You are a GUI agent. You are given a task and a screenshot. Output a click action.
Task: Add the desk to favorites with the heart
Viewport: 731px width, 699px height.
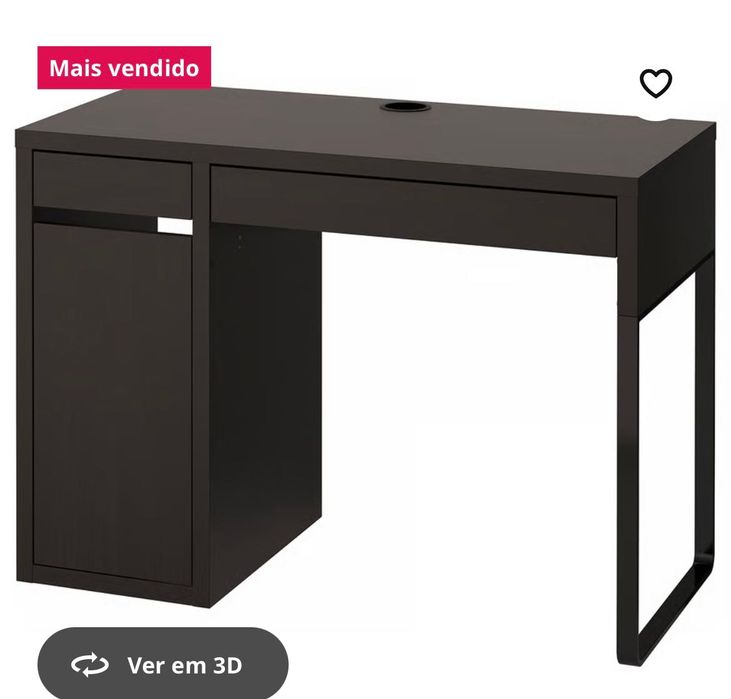pyautogui.click(x=655, y=84)
